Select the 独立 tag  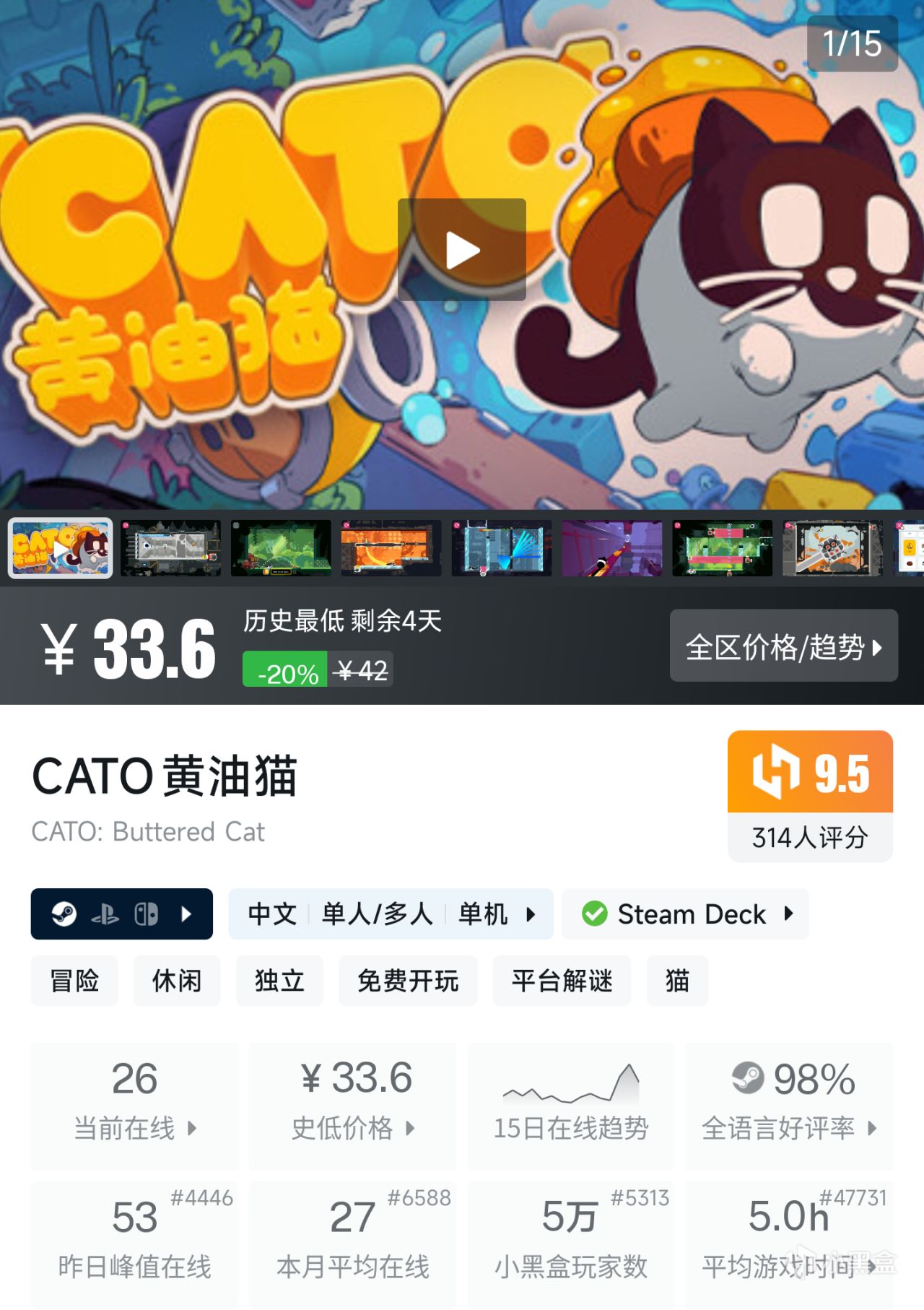coord(279,981)
